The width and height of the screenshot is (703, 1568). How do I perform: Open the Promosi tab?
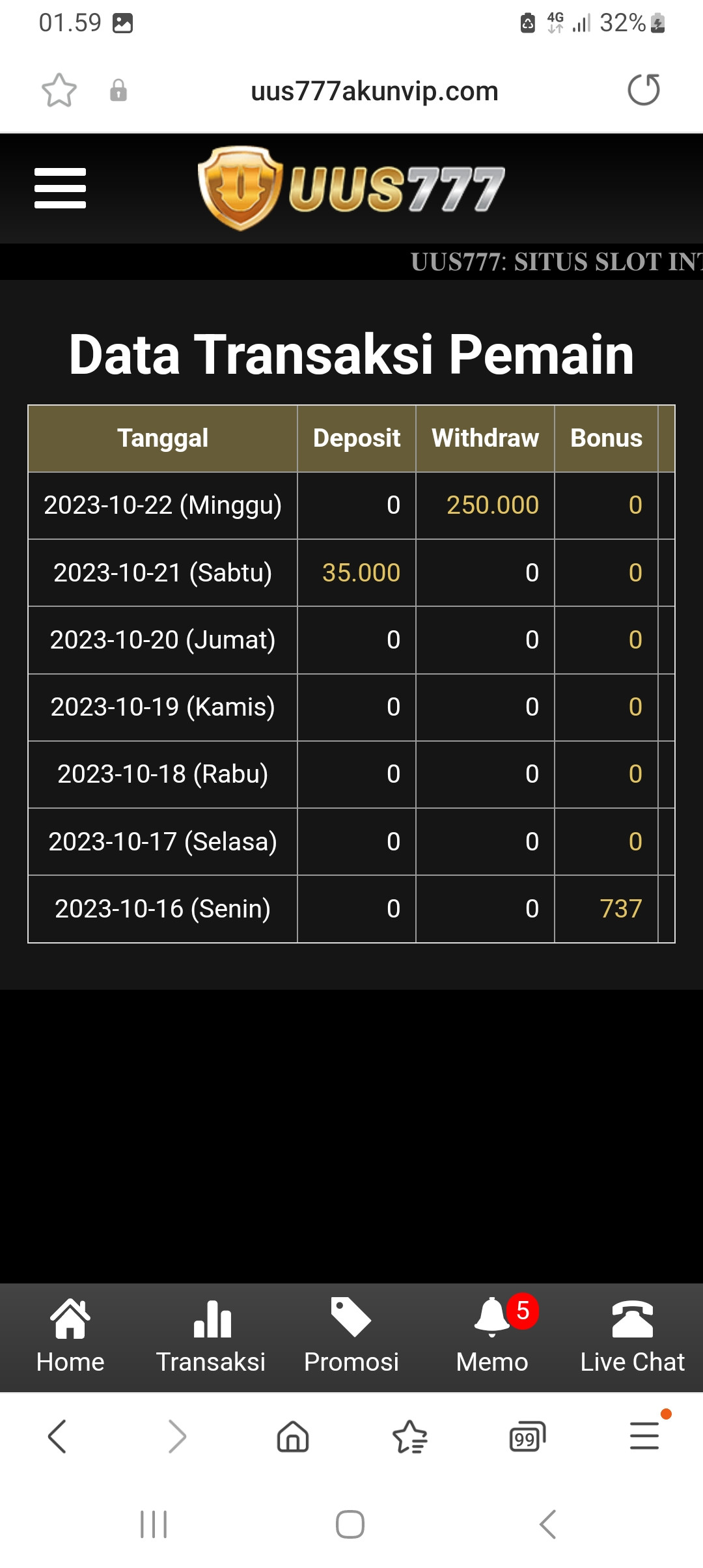pos(351,1337)
